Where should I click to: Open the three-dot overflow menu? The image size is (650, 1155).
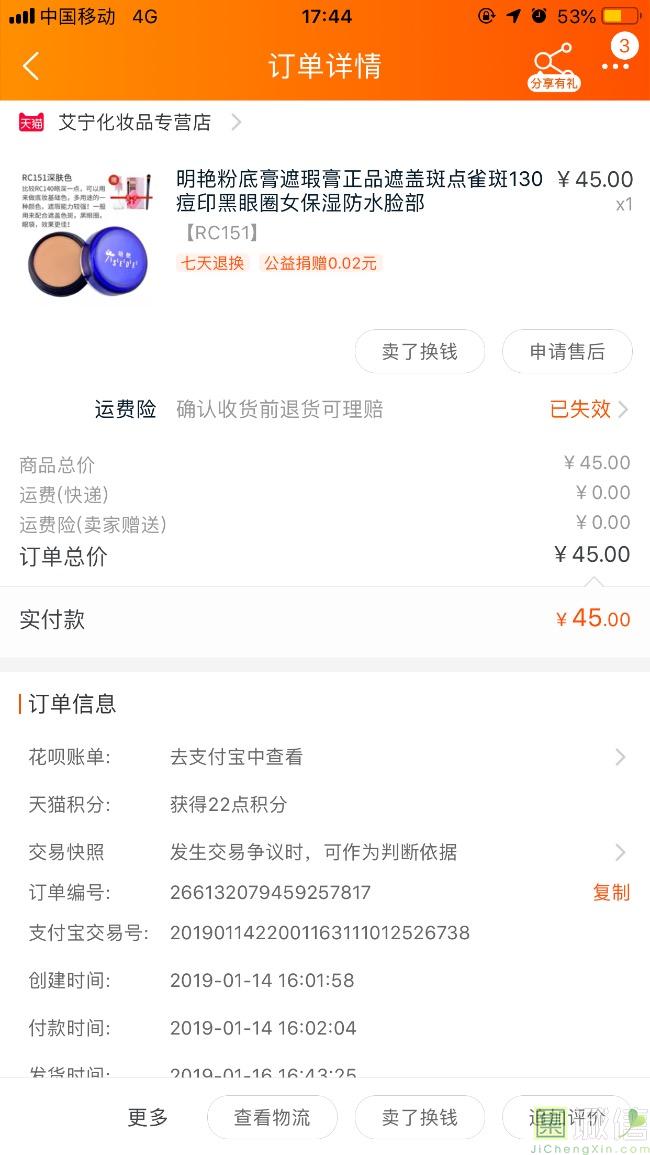coord(615,66)
